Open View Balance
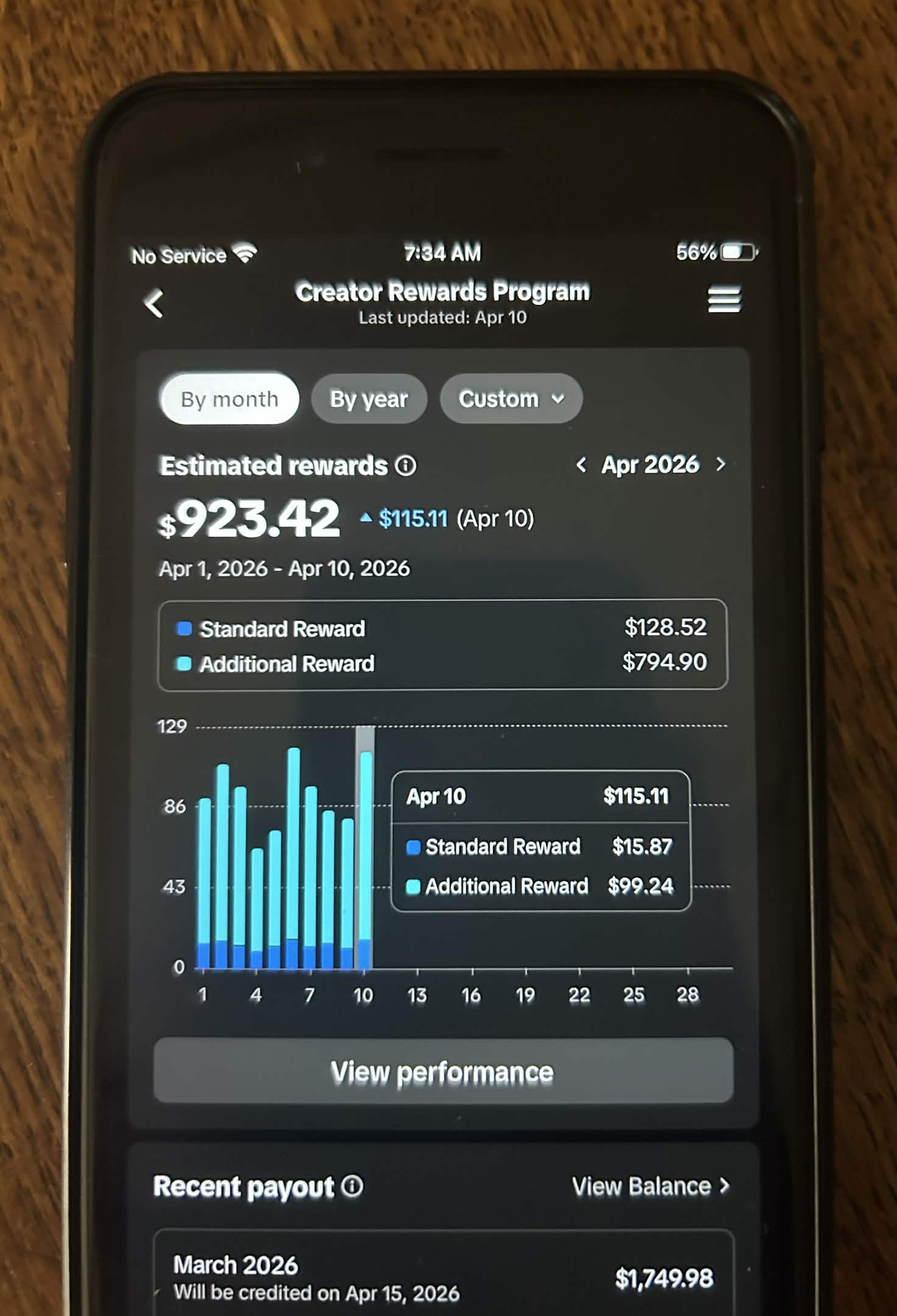Image resolution: width=897 pixels, height=1316 pixels. point(648,1186)
